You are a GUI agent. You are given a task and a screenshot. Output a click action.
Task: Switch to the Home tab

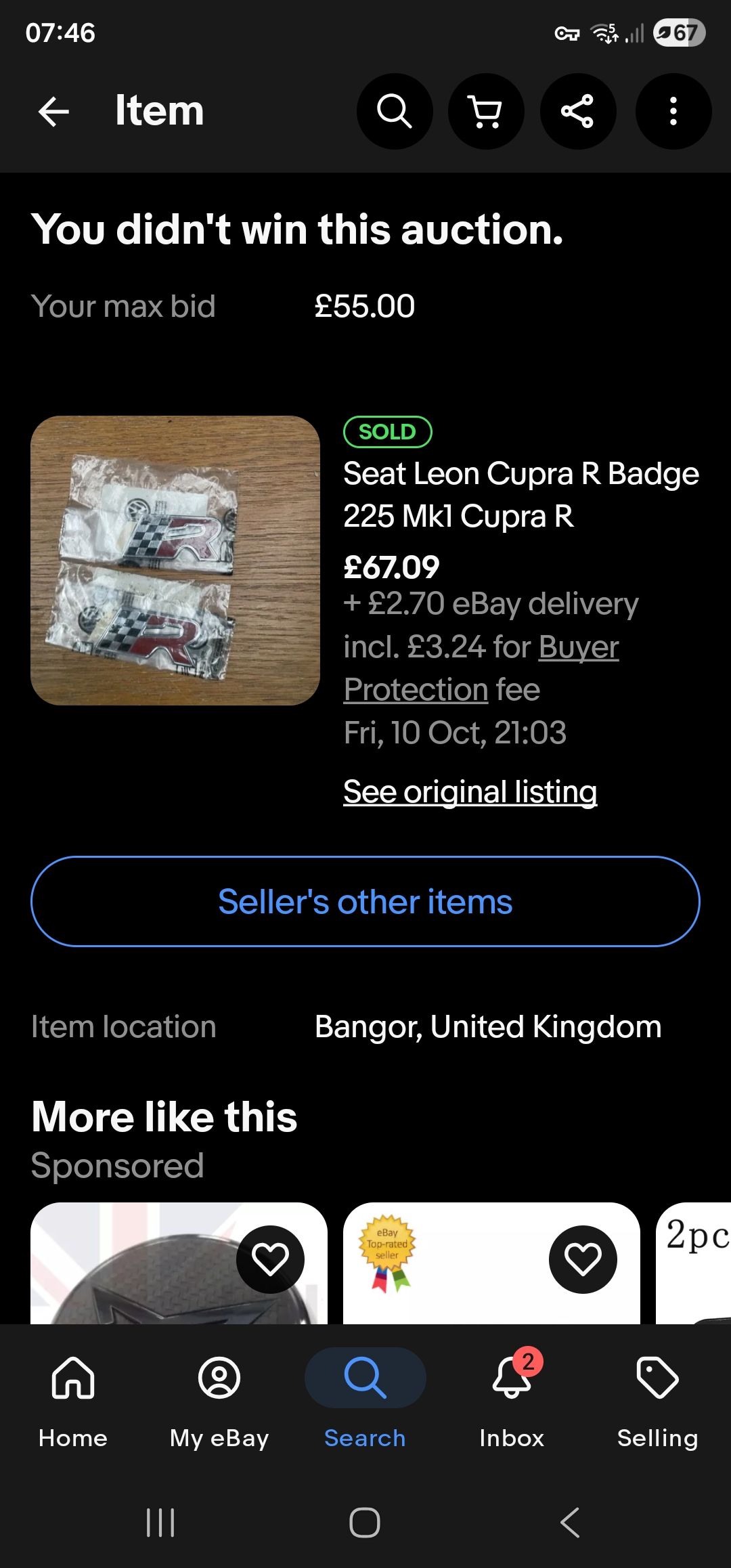click(x=73, y=1396)
